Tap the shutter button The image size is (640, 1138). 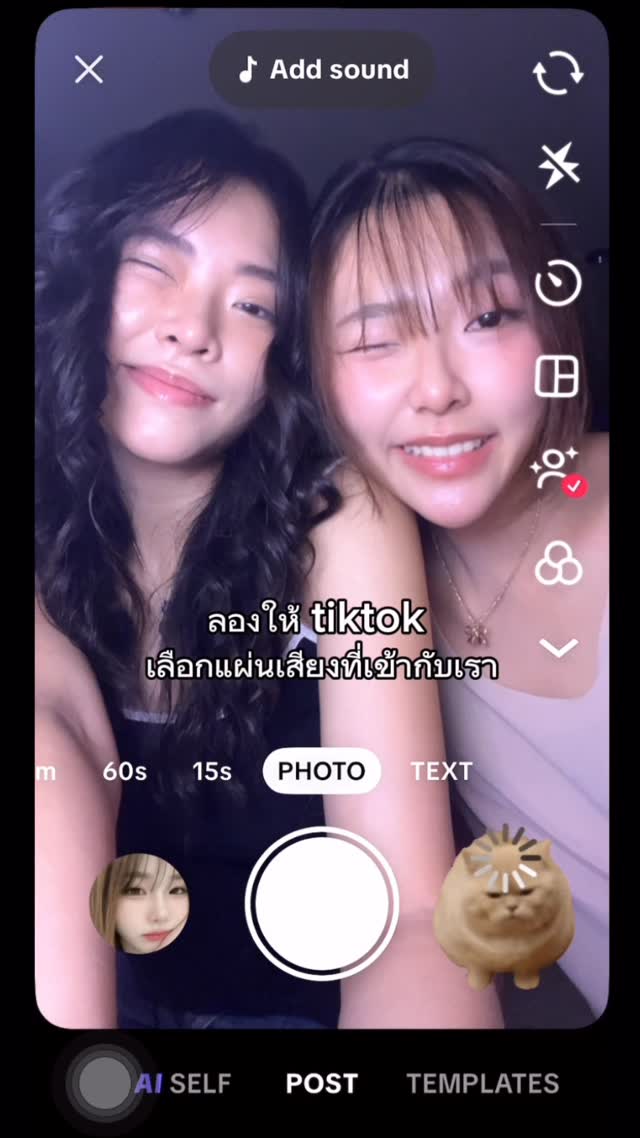click(321, 903)
